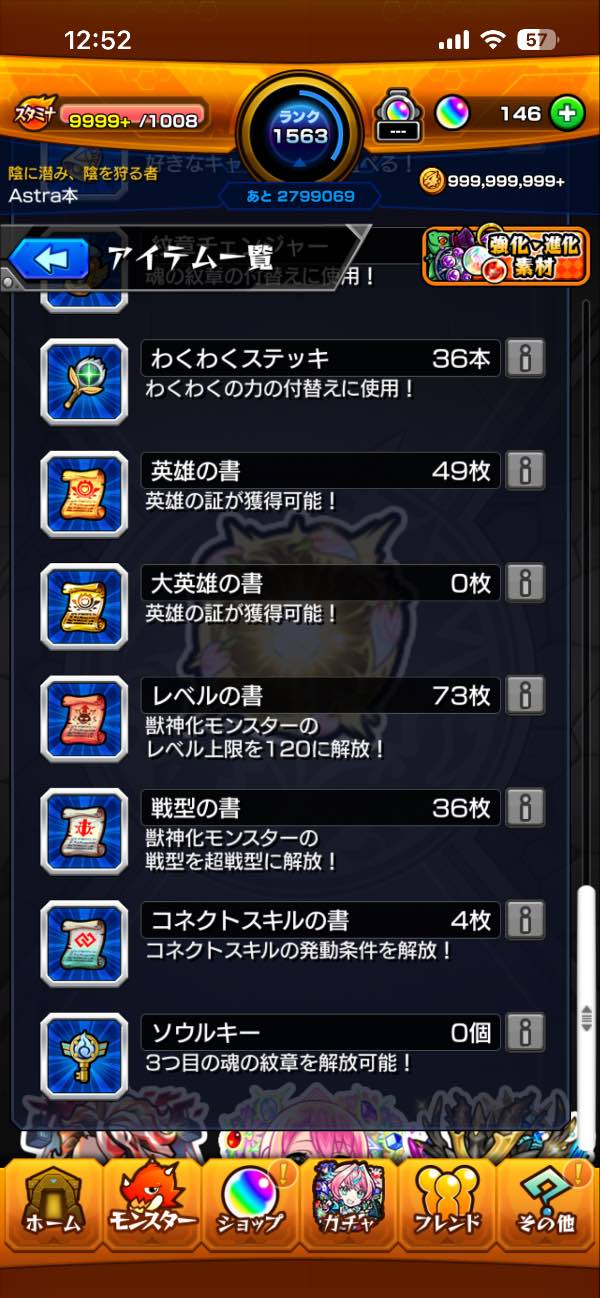Image resolution: width=600 pixels, height=1298 pixels.
Task: Open info for 戦型の書
Action: pos(525,806)
